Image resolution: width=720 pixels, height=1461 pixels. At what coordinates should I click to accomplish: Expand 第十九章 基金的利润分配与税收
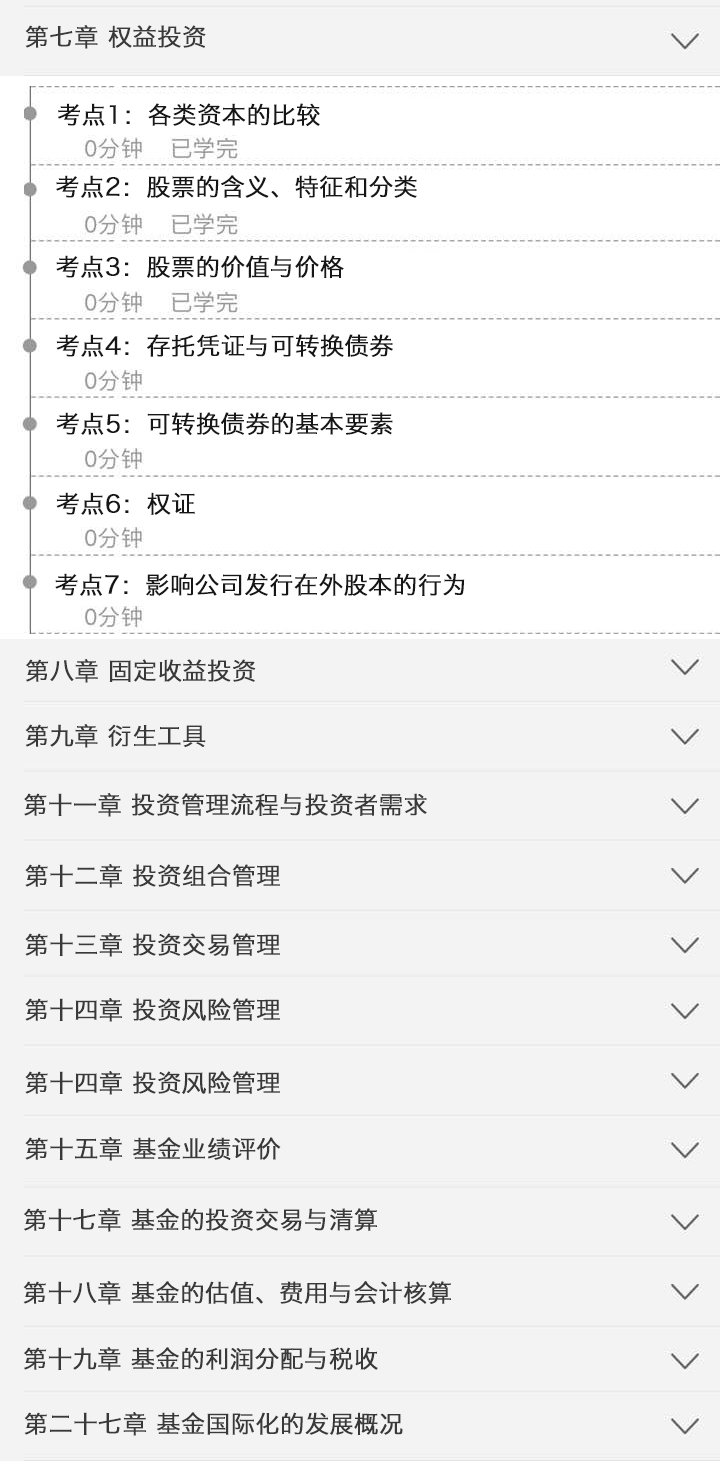(x=360, y=1359)
